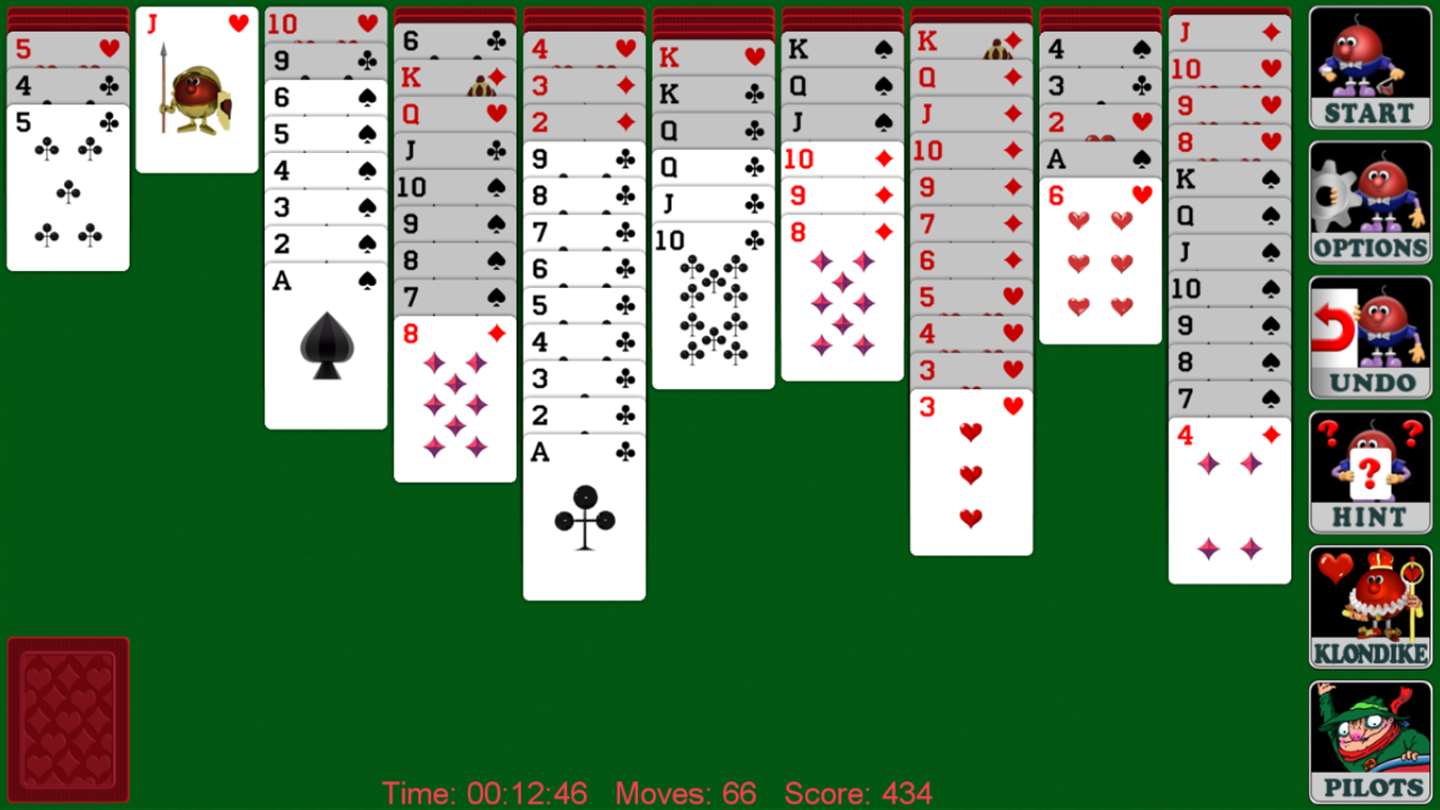The image size is (1440, 810).
Task: Switch to the KLONDIKE game
Action: (x=1370, y=607)
